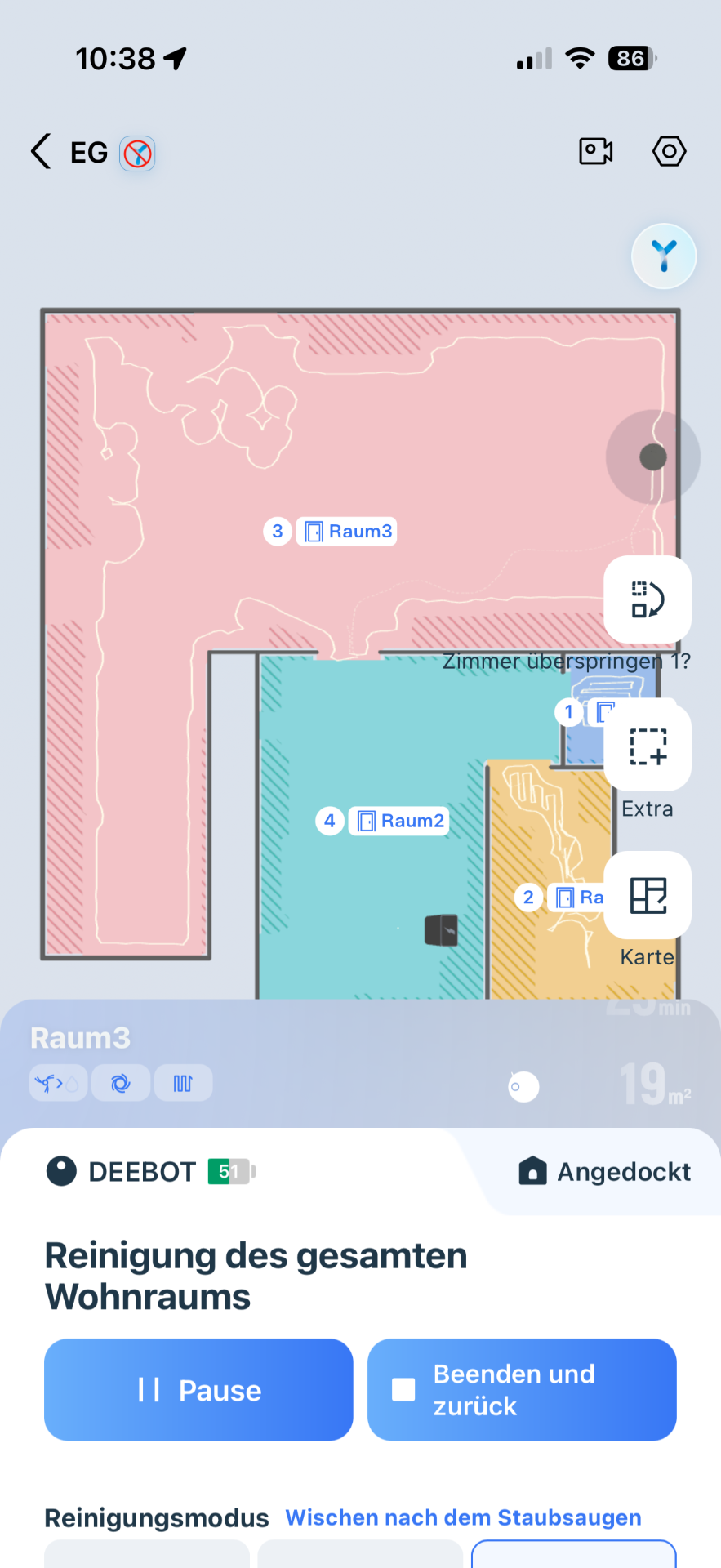Open the Karte map management
Viewport: 721px width, 1568px height.
[648, 895]
